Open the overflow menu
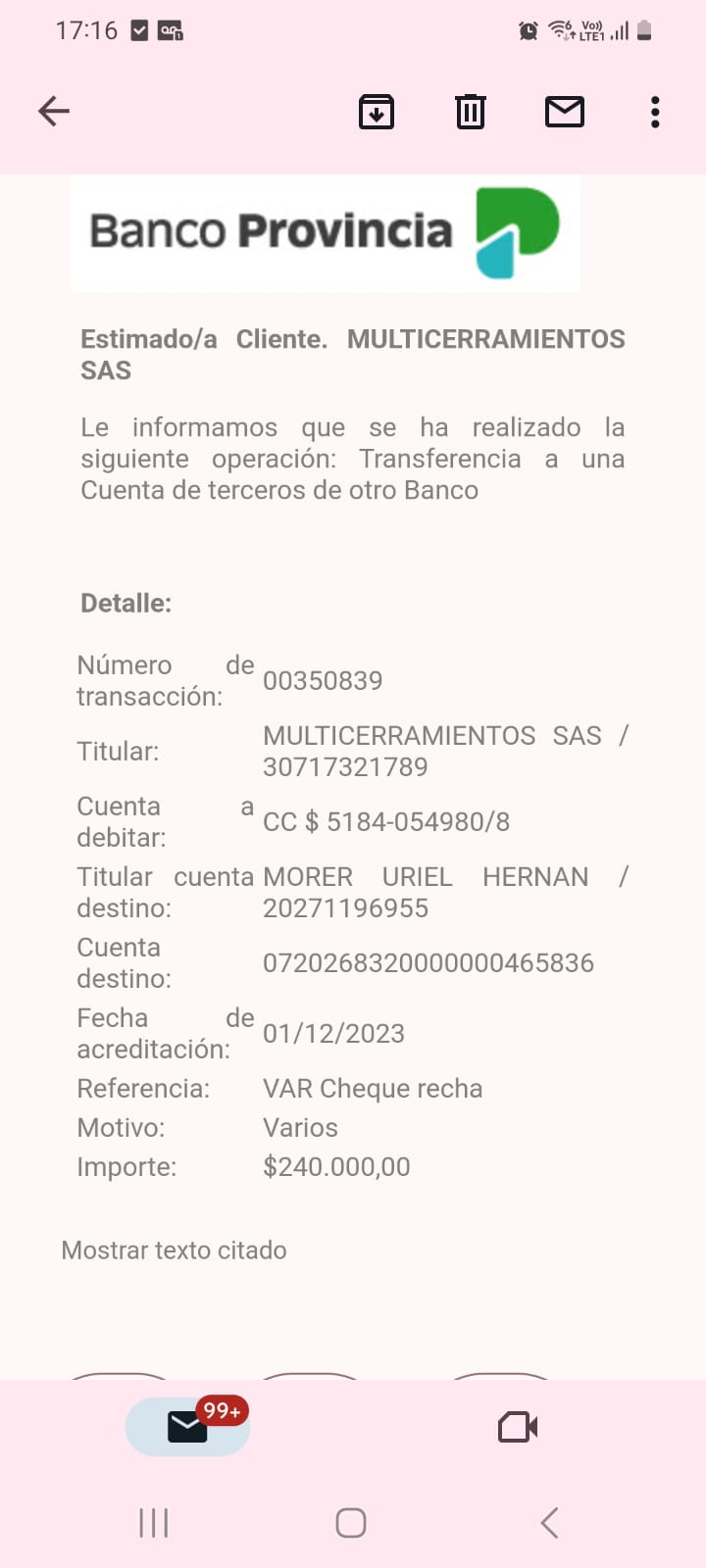 click(655, 112)
